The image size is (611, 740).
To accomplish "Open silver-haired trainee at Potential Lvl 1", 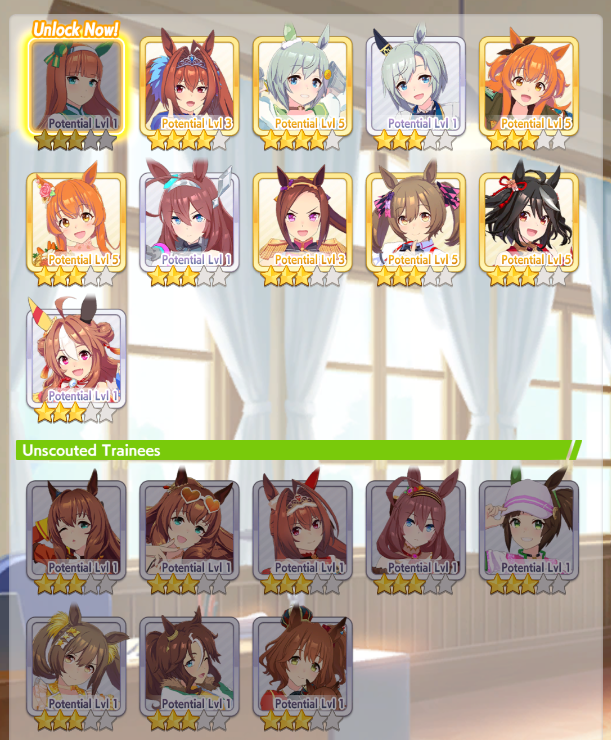I will tap(416, 86).
